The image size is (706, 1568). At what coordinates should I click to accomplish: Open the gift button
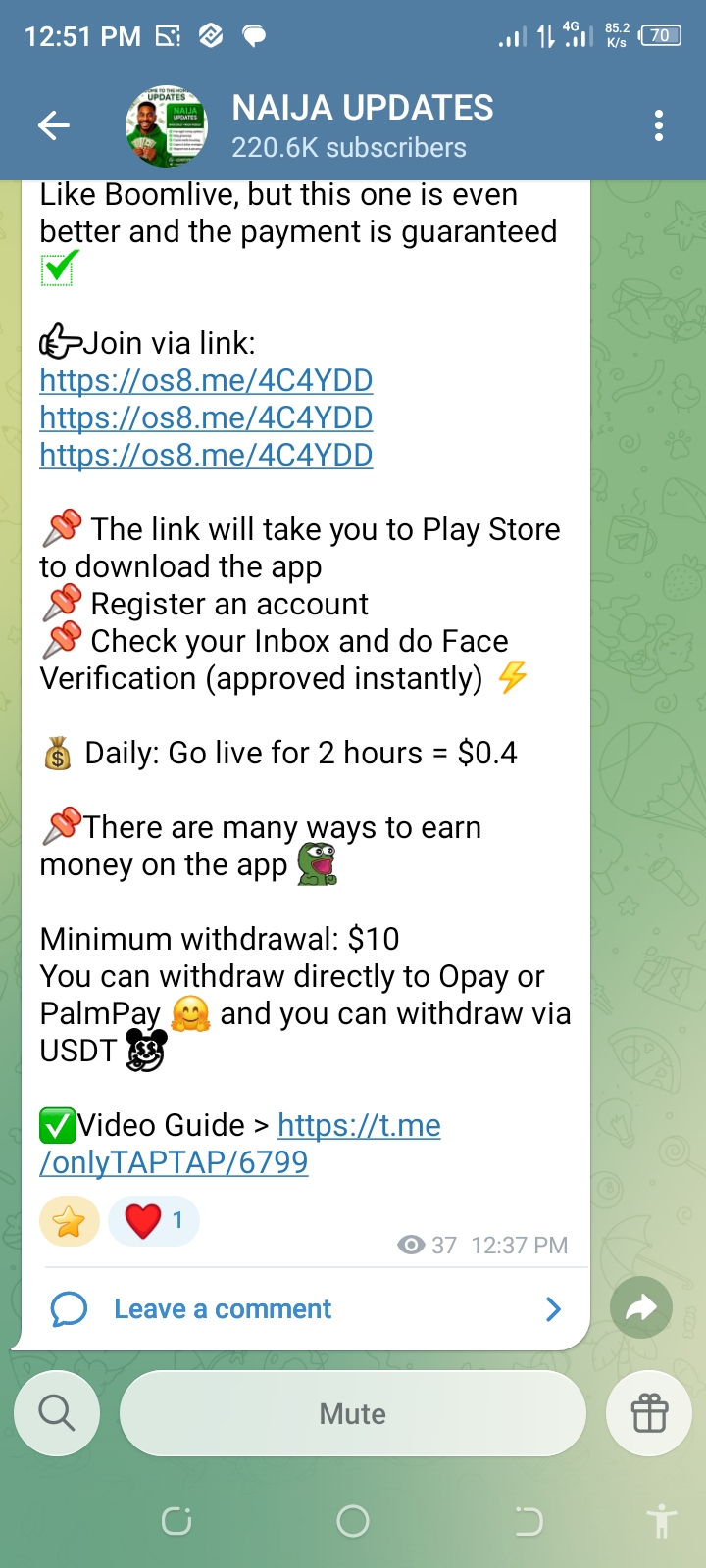point(649,1413)
